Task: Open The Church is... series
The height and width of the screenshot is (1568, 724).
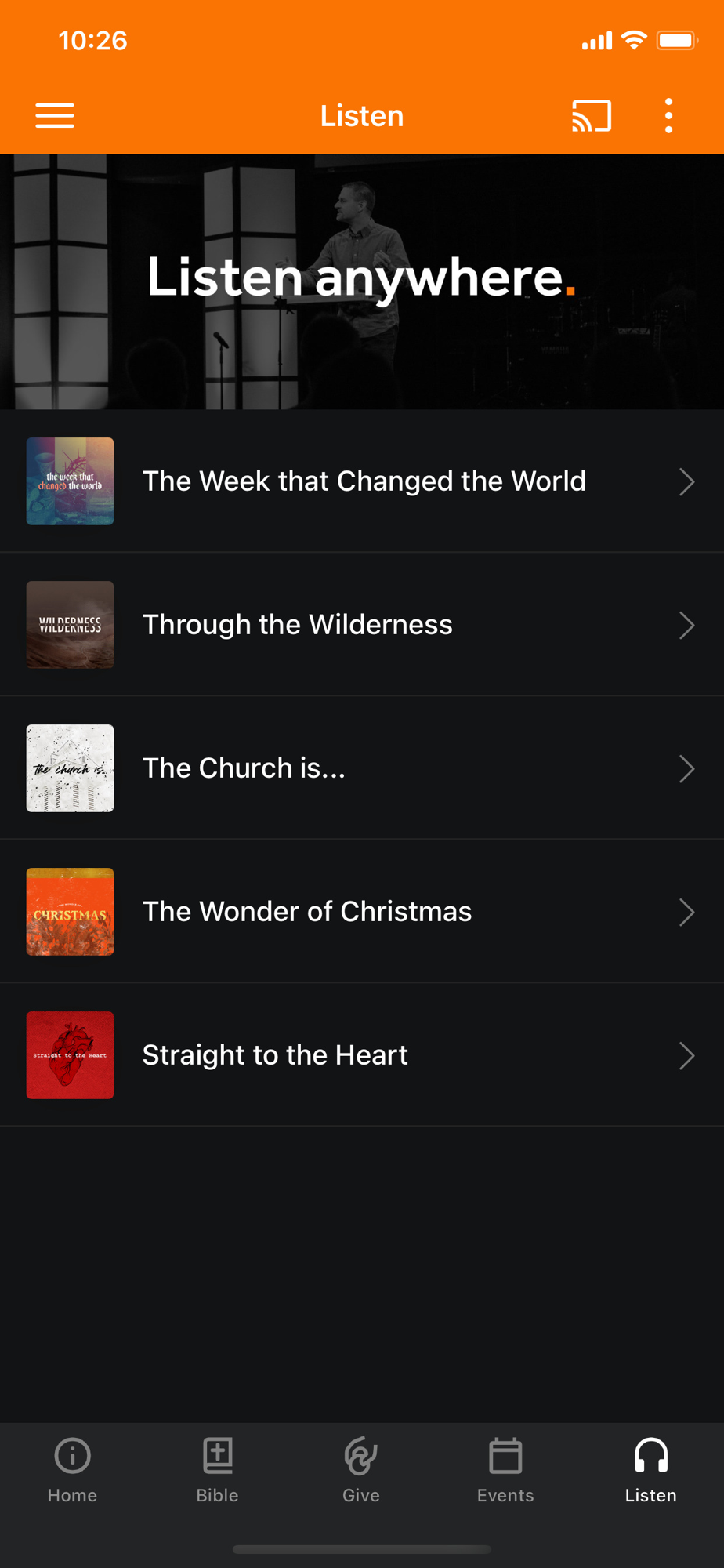Action: 362,768
